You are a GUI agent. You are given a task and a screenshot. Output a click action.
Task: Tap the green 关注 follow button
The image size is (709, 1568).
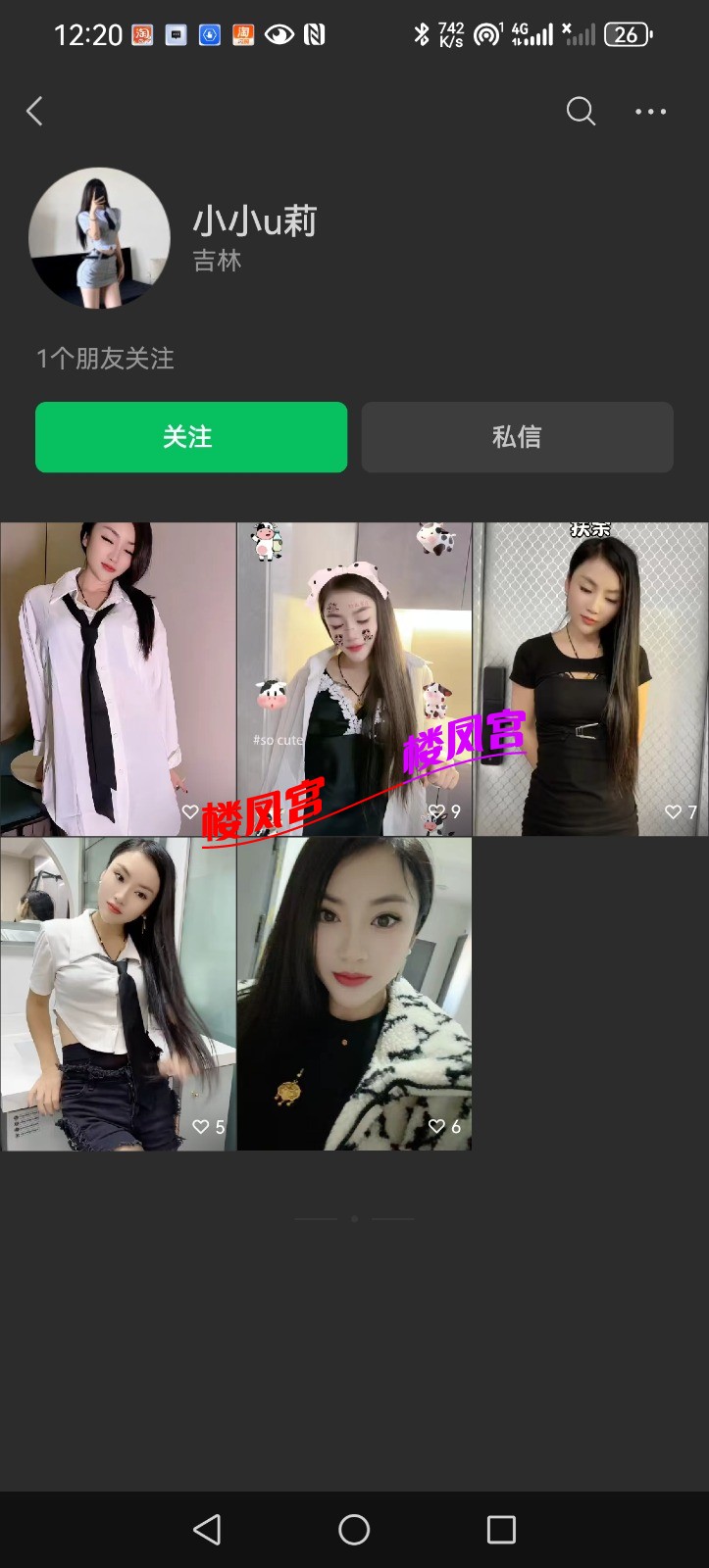pos(191,437)
